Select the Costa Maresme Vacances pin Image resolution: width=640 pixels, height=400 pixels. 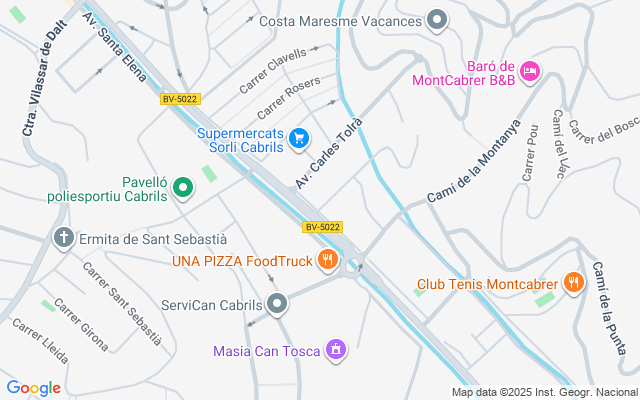pos(437,20)
